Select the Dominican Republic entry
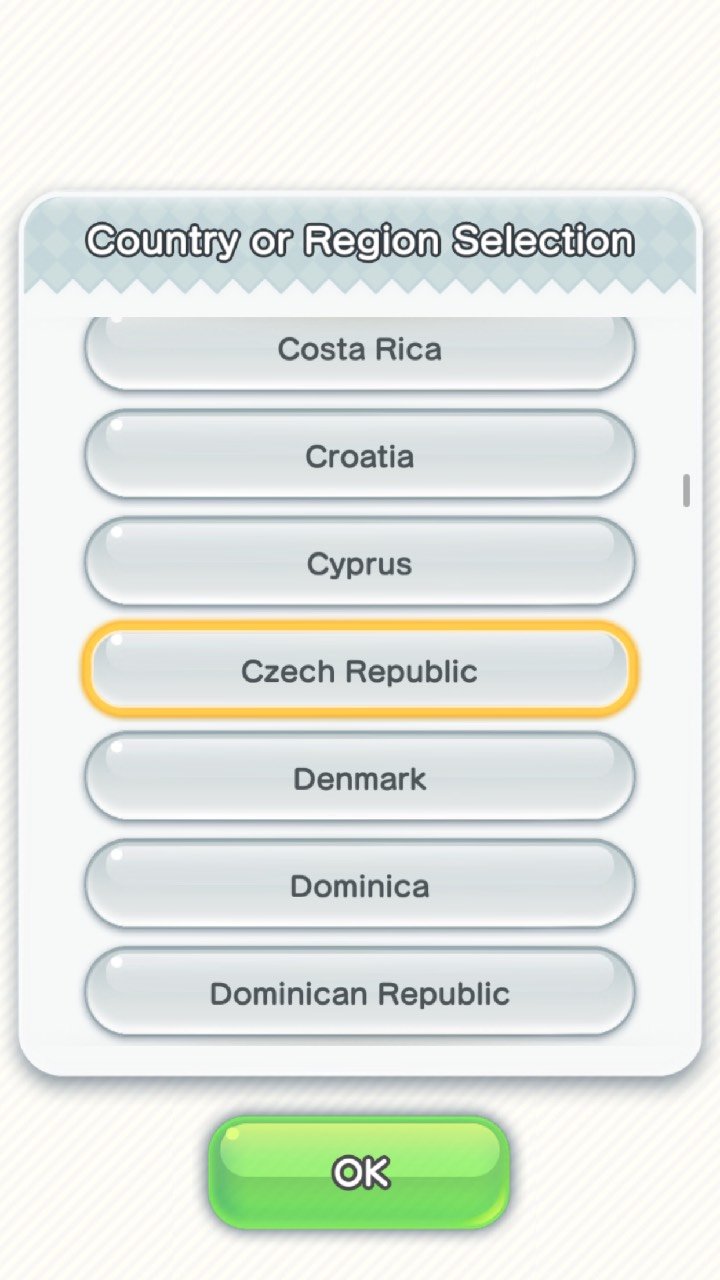Image resolution: width=720 pixels, height=1280 pixels. pos(360,993)
